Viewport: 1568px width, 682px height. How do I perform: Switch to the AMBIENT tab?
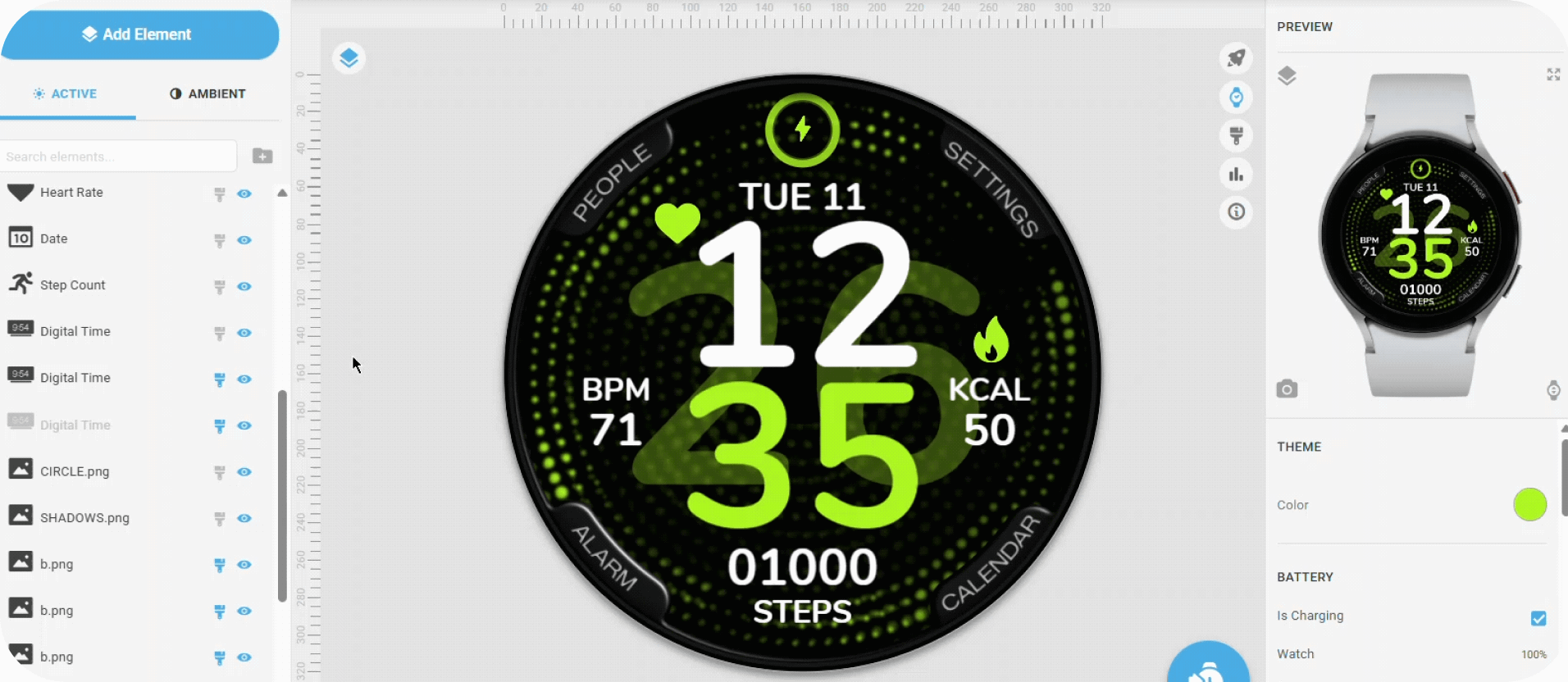coord(207,93)
